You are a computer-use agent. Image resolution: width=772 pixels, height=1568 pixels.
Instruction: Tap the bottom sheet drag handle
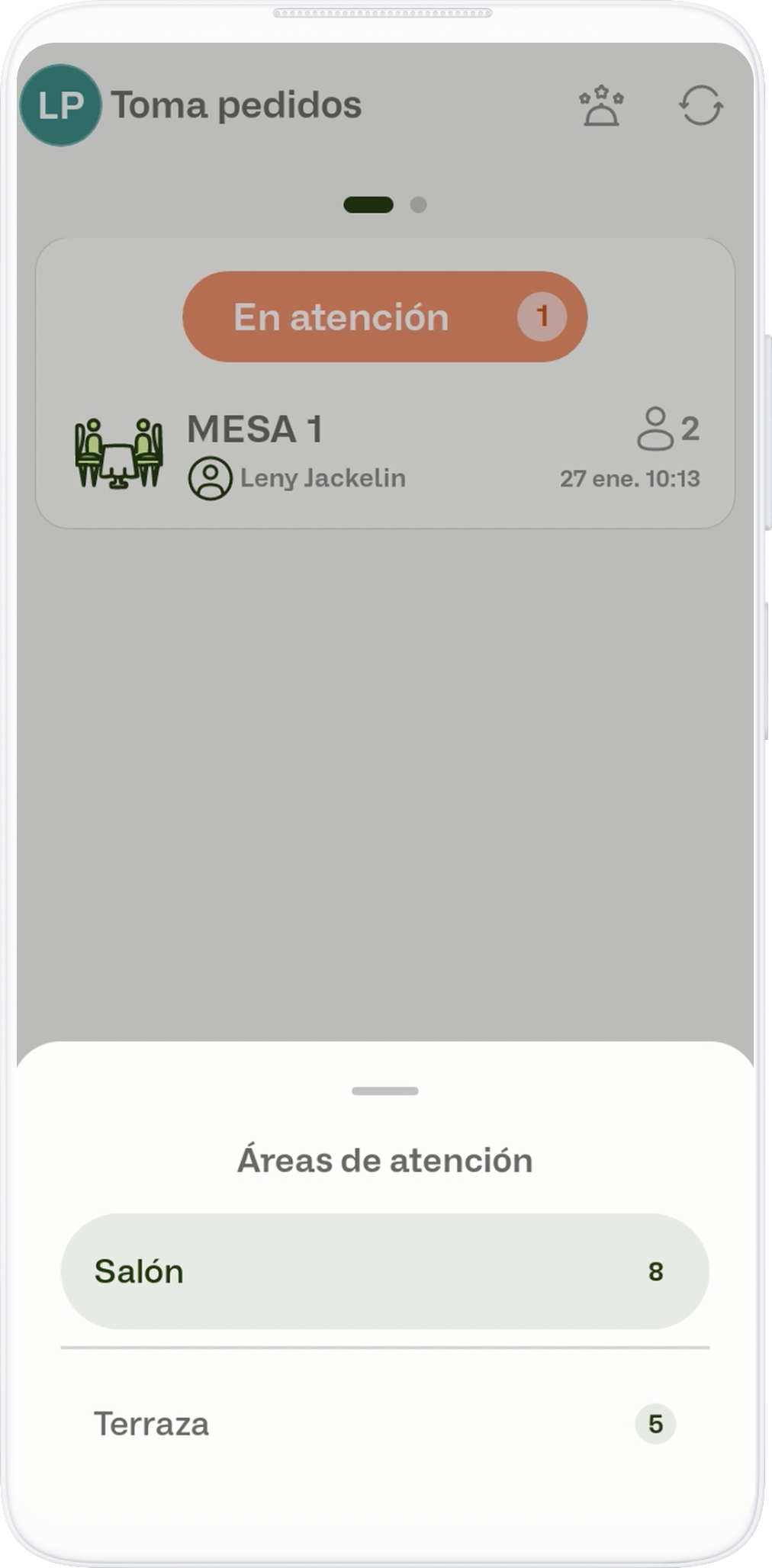384,1091
